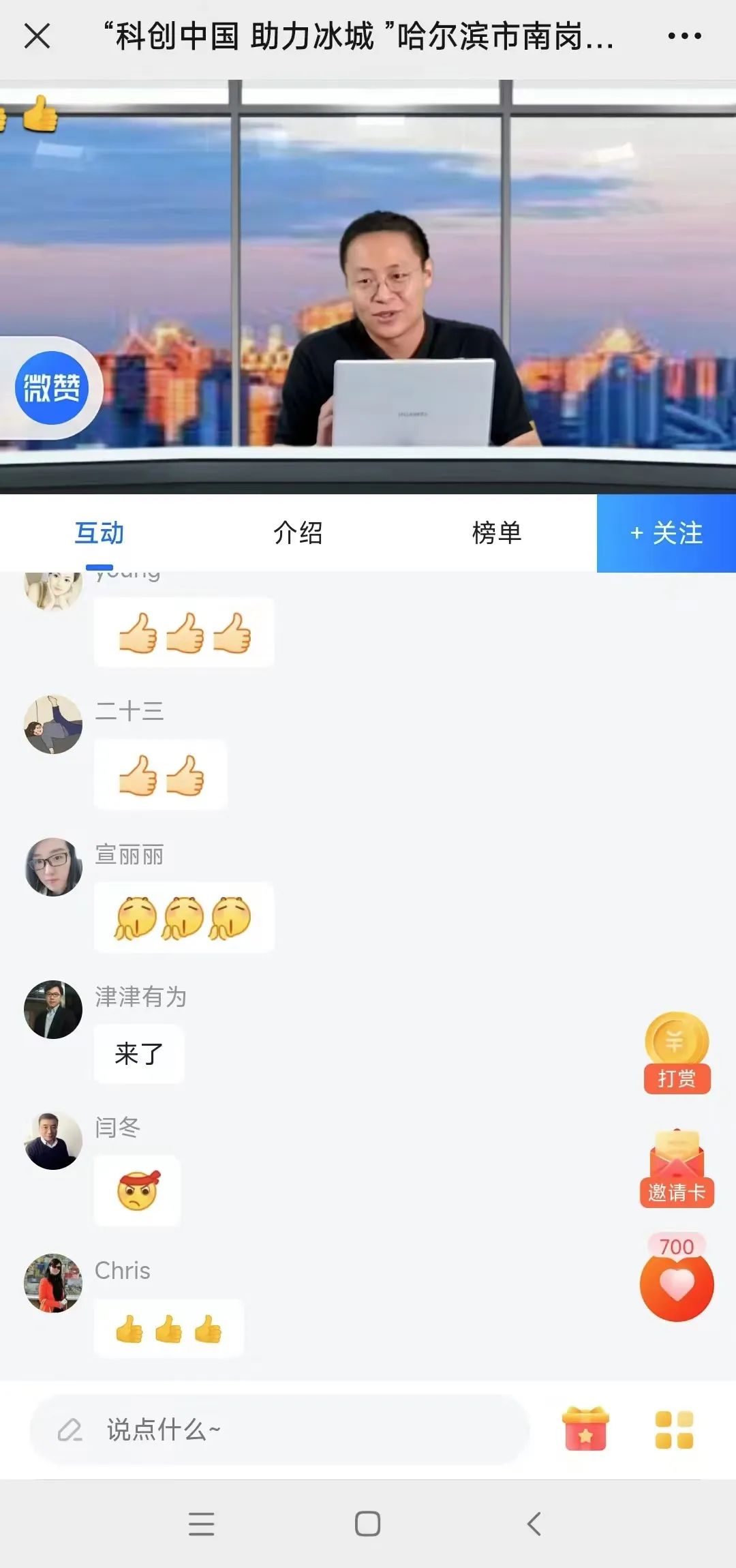Tap Chris's avatar in the chat
This screenshot has height=1568, width=736.
(x=53, y=1285)
